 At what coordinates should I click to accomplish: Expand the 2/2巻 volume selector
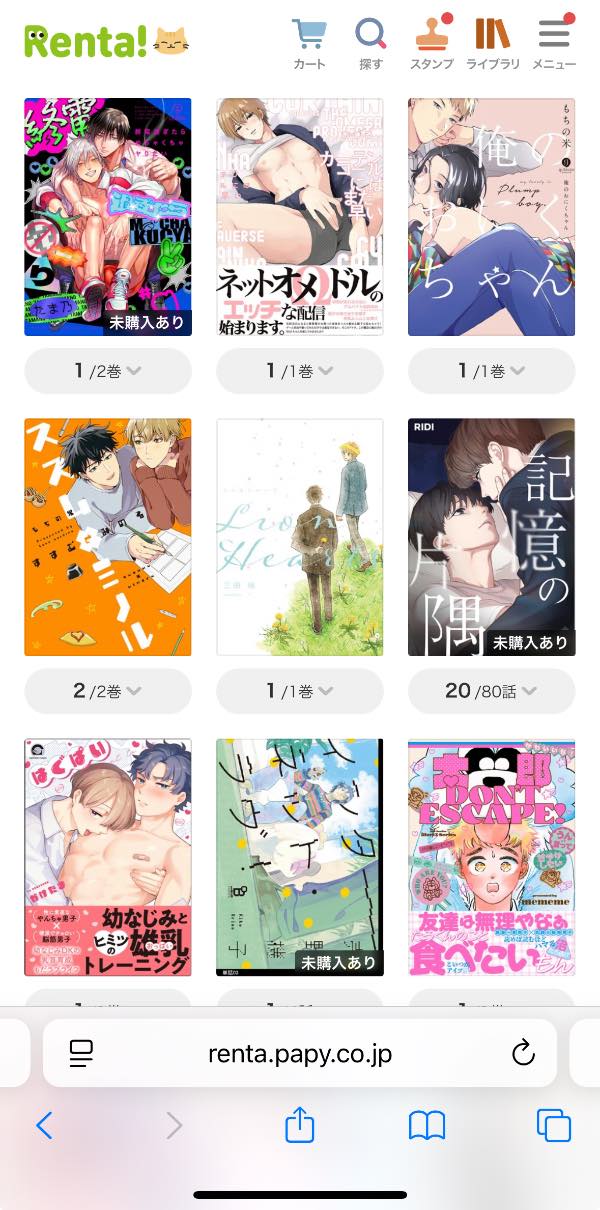pyautogui.click(x=108, y=691)
